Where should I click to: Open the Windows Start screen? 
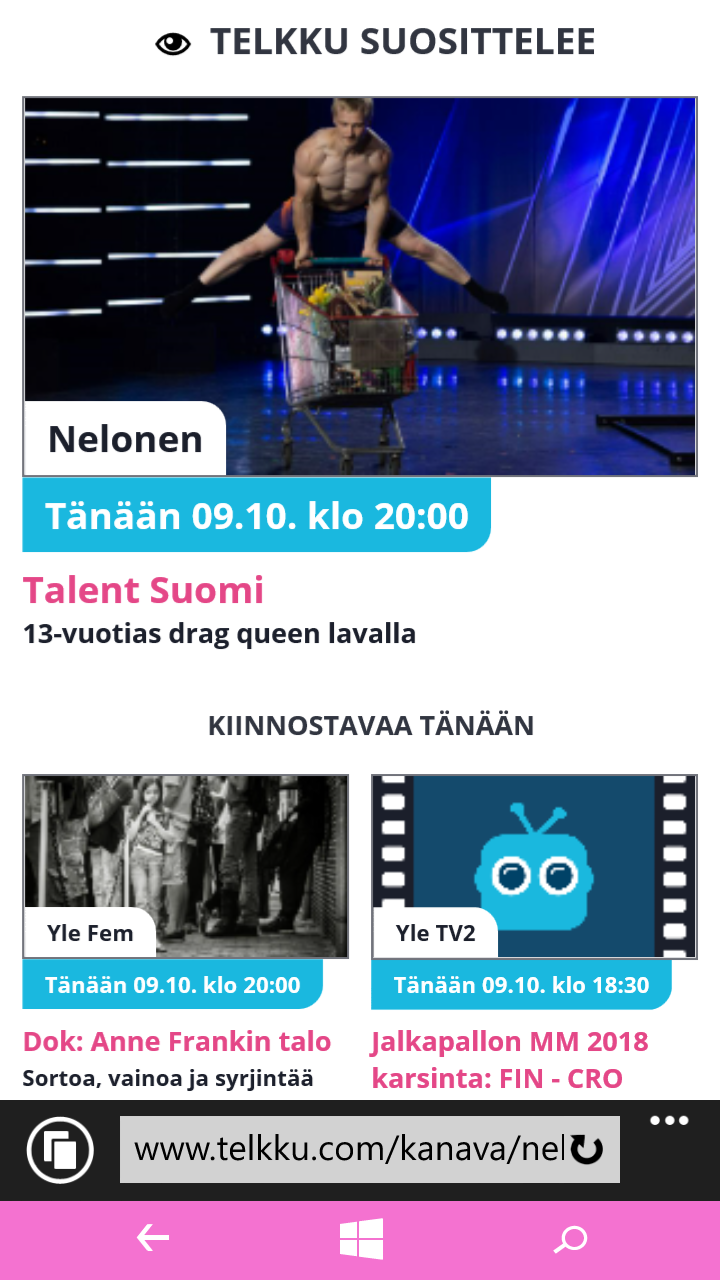[361, 1240]
